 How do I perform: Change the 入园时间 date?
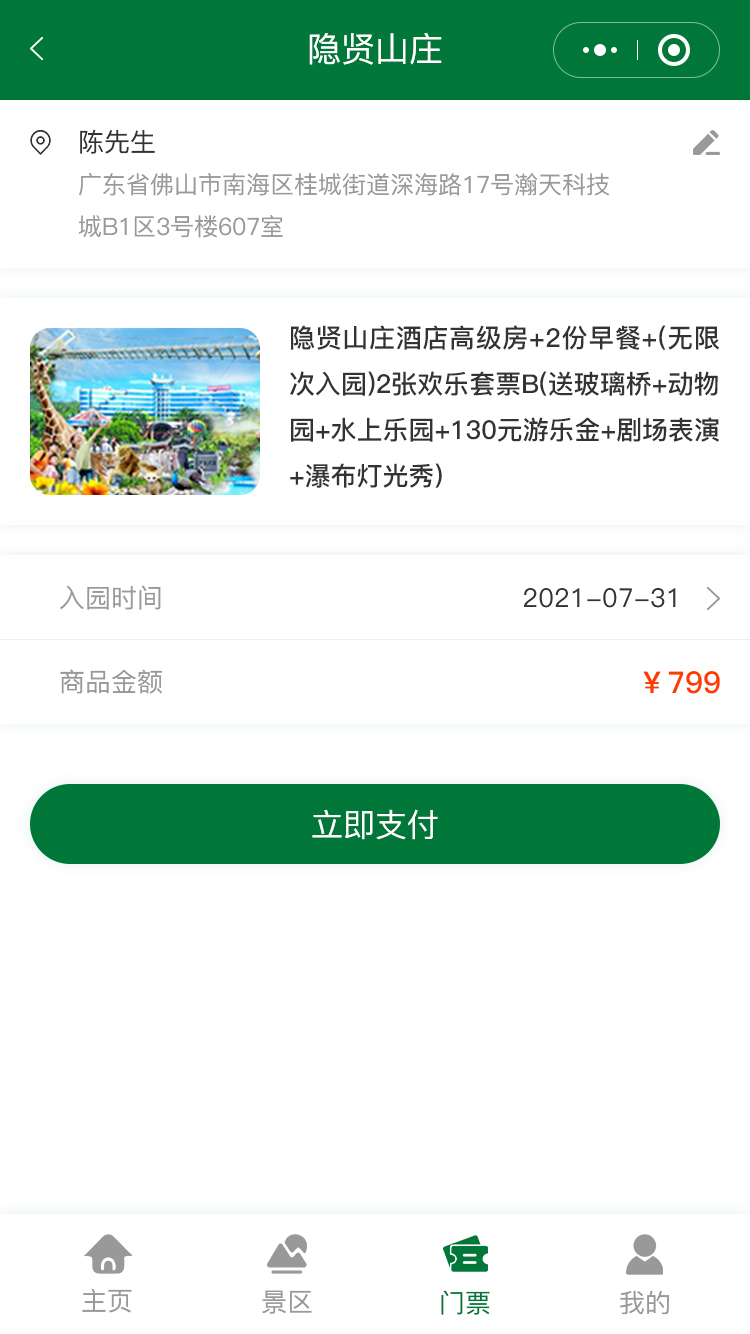coord(620,599)
